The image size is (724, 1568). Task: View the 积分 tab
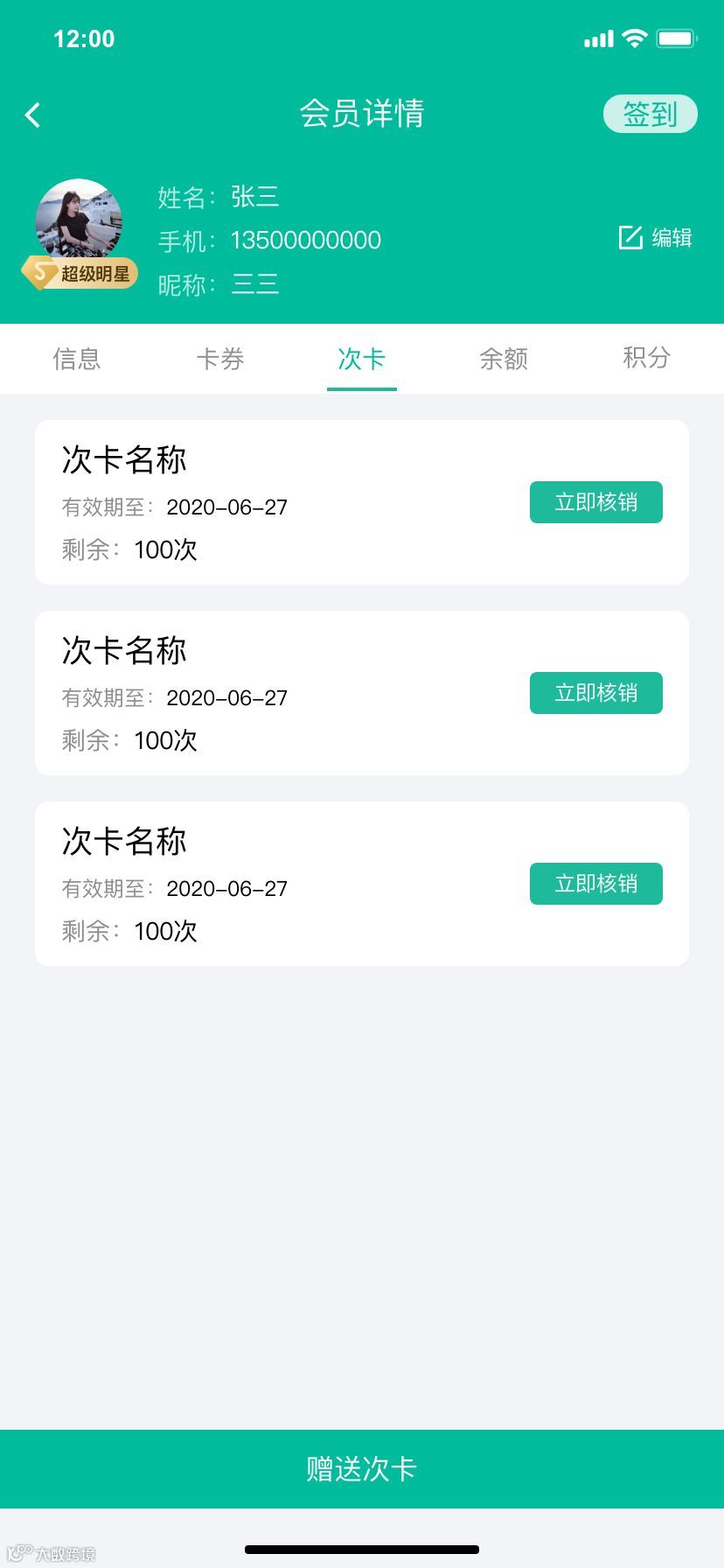pyautogui.click(x=646, y=357)
